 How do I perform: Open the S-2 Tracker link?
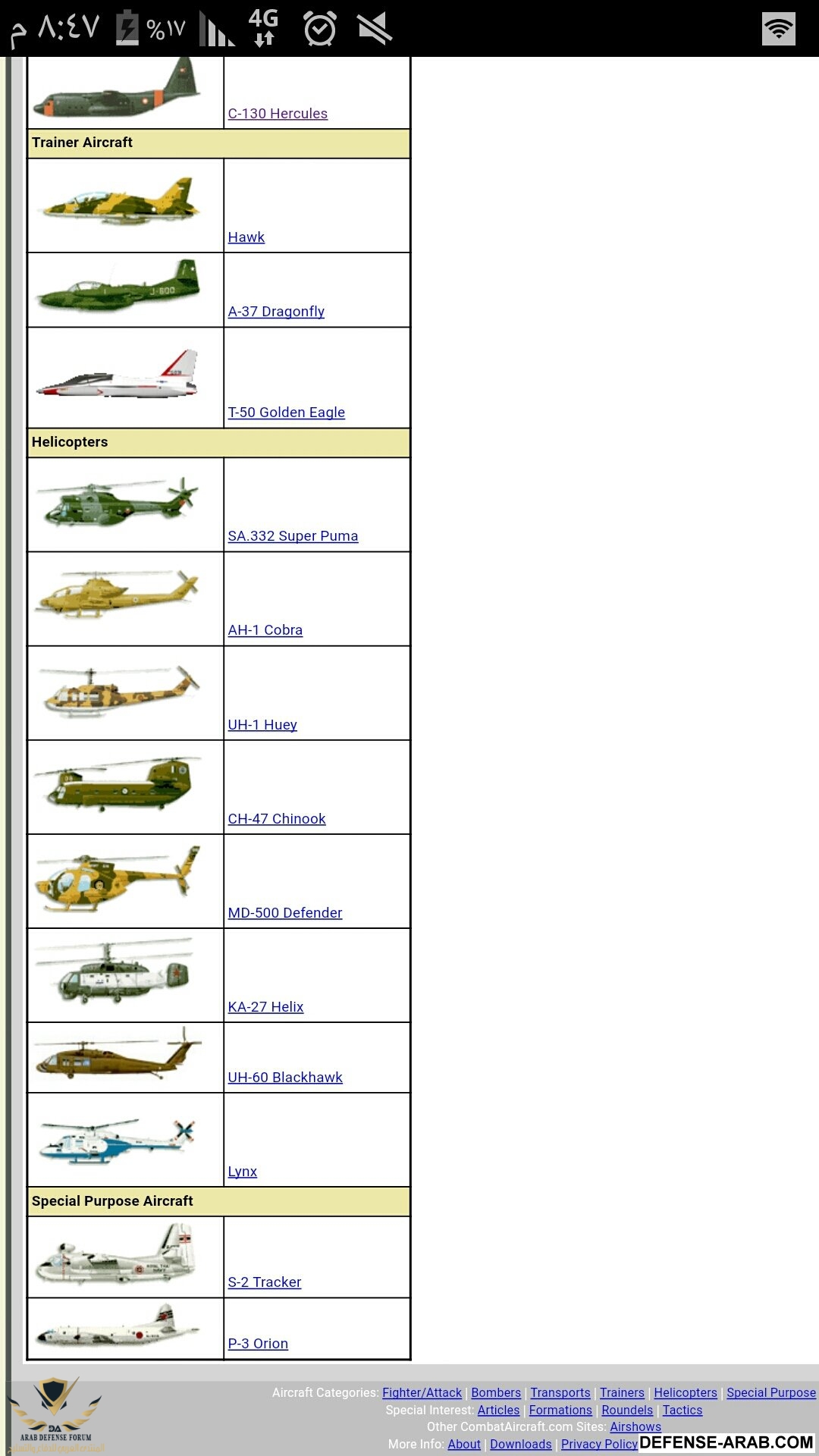(x=265, y=1282)
